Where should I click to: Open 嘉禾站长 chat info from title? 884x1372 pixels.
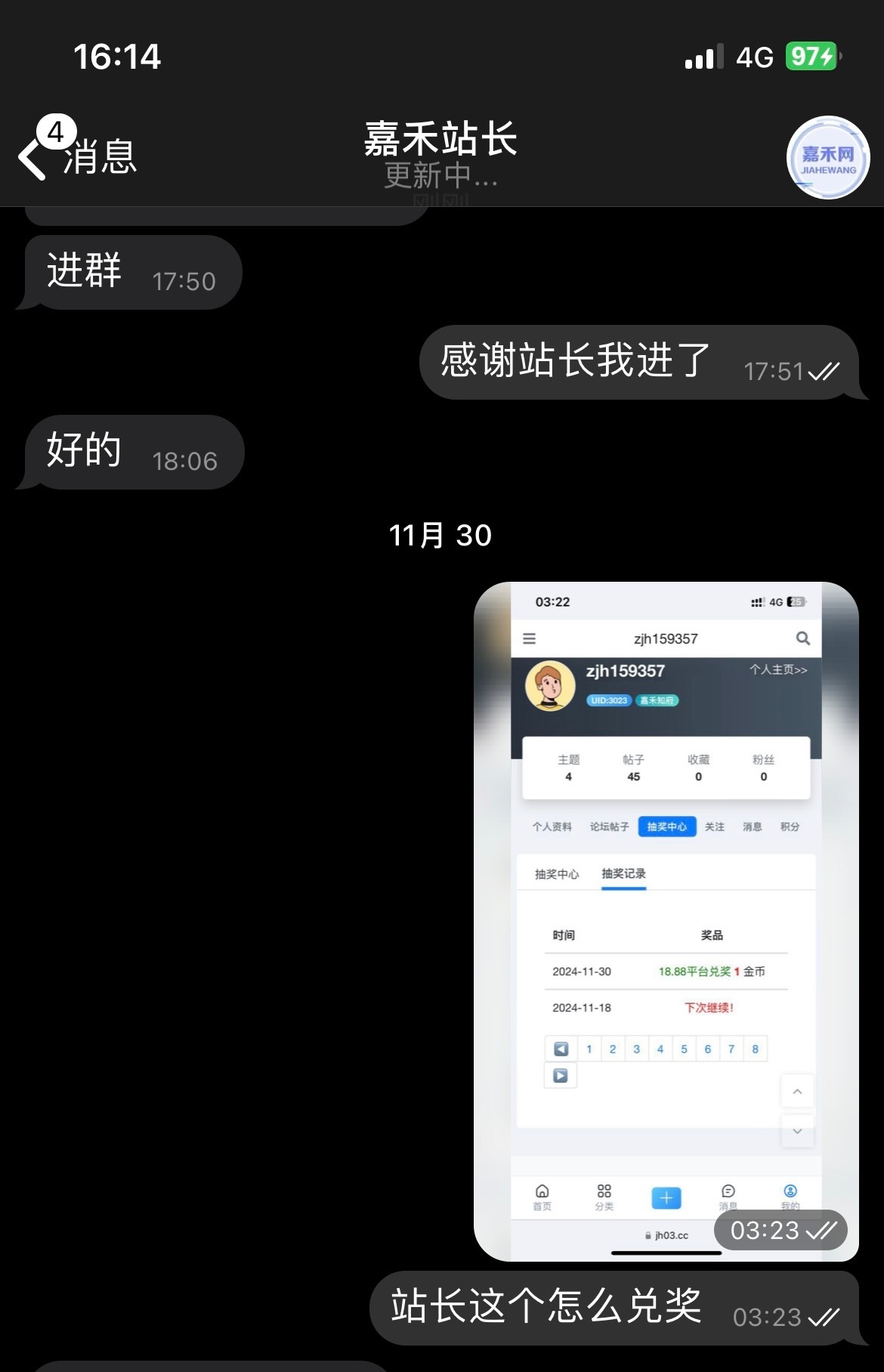click(x=440, y=140)
